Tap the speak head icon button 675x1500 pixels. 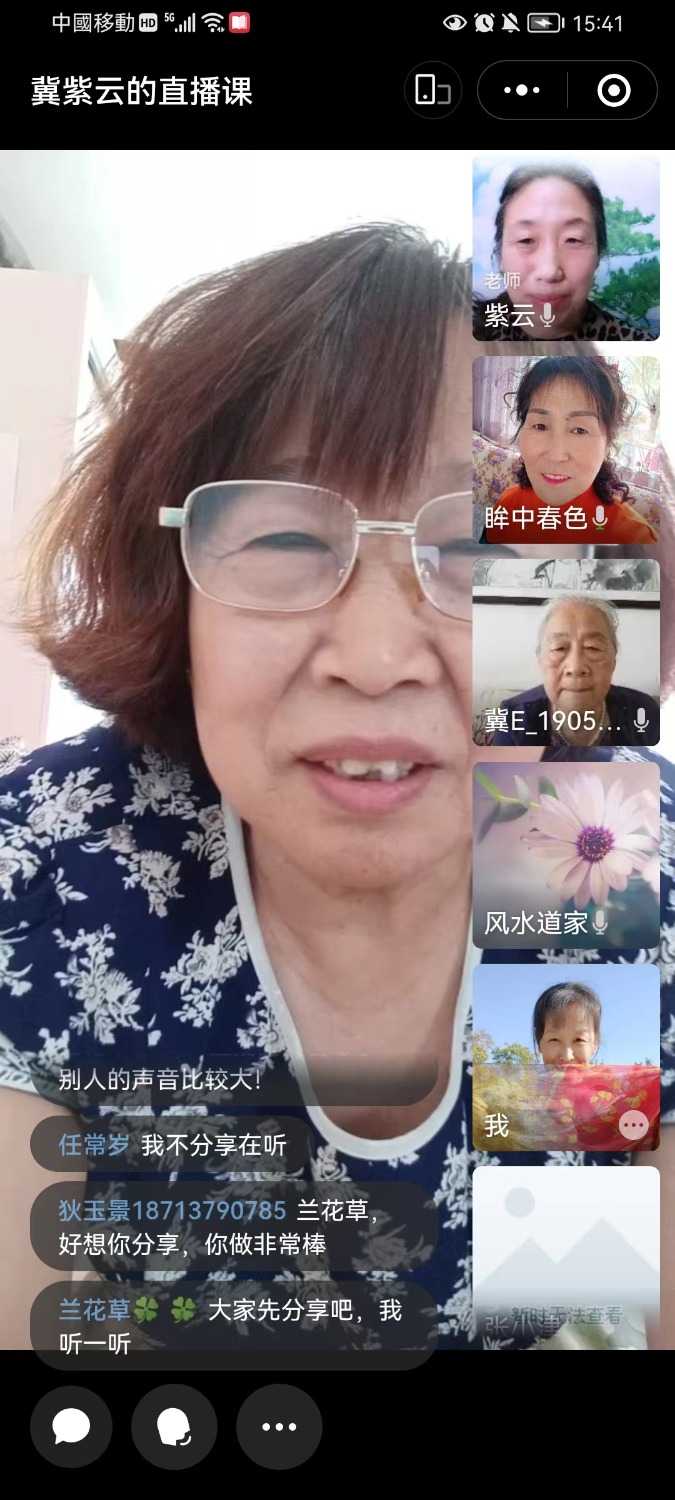[174, 1426]
